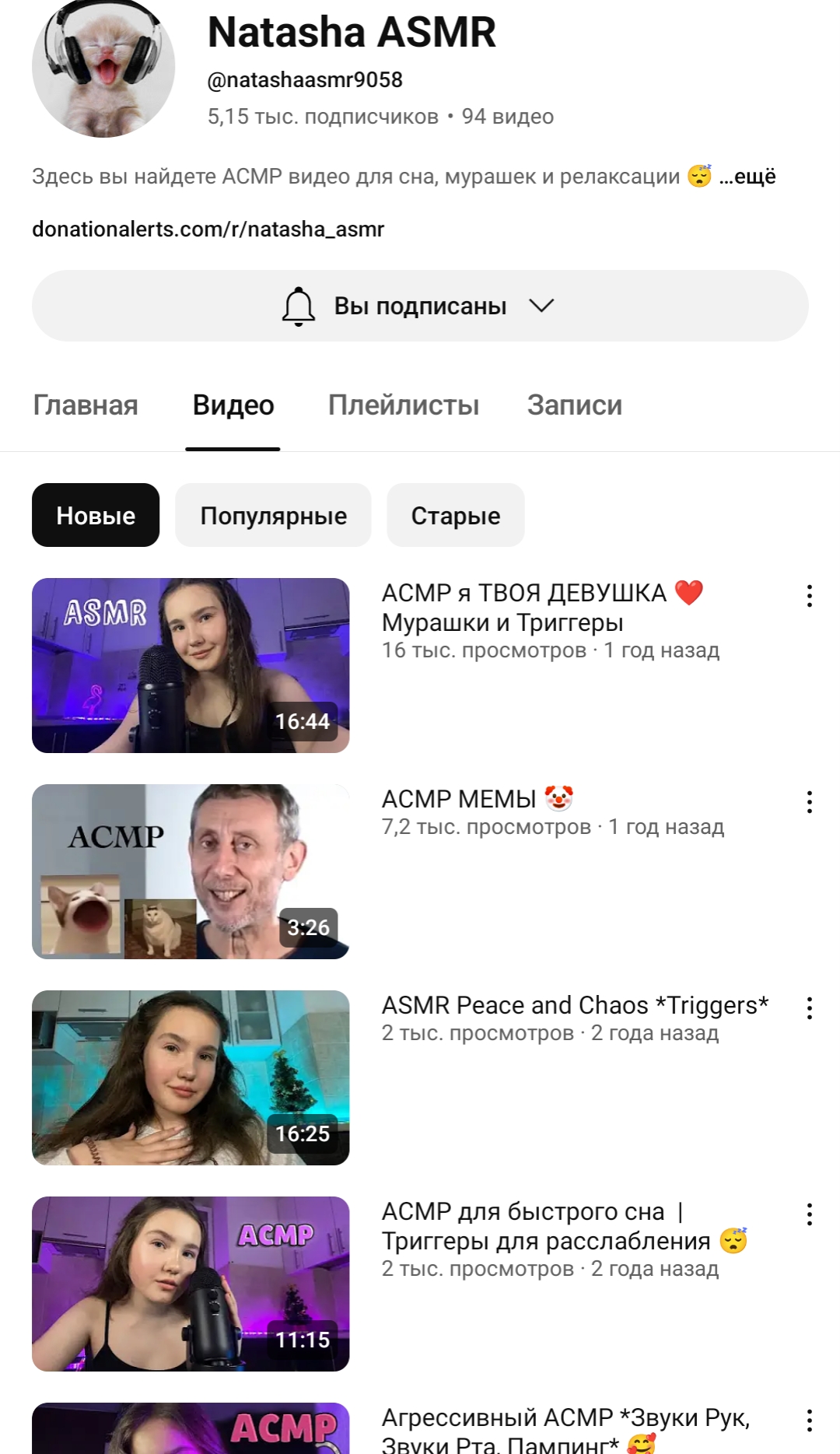Open video АСМР я ТВОЯ ДЕВУШКА
The image size is (840, 1454).
191,665
